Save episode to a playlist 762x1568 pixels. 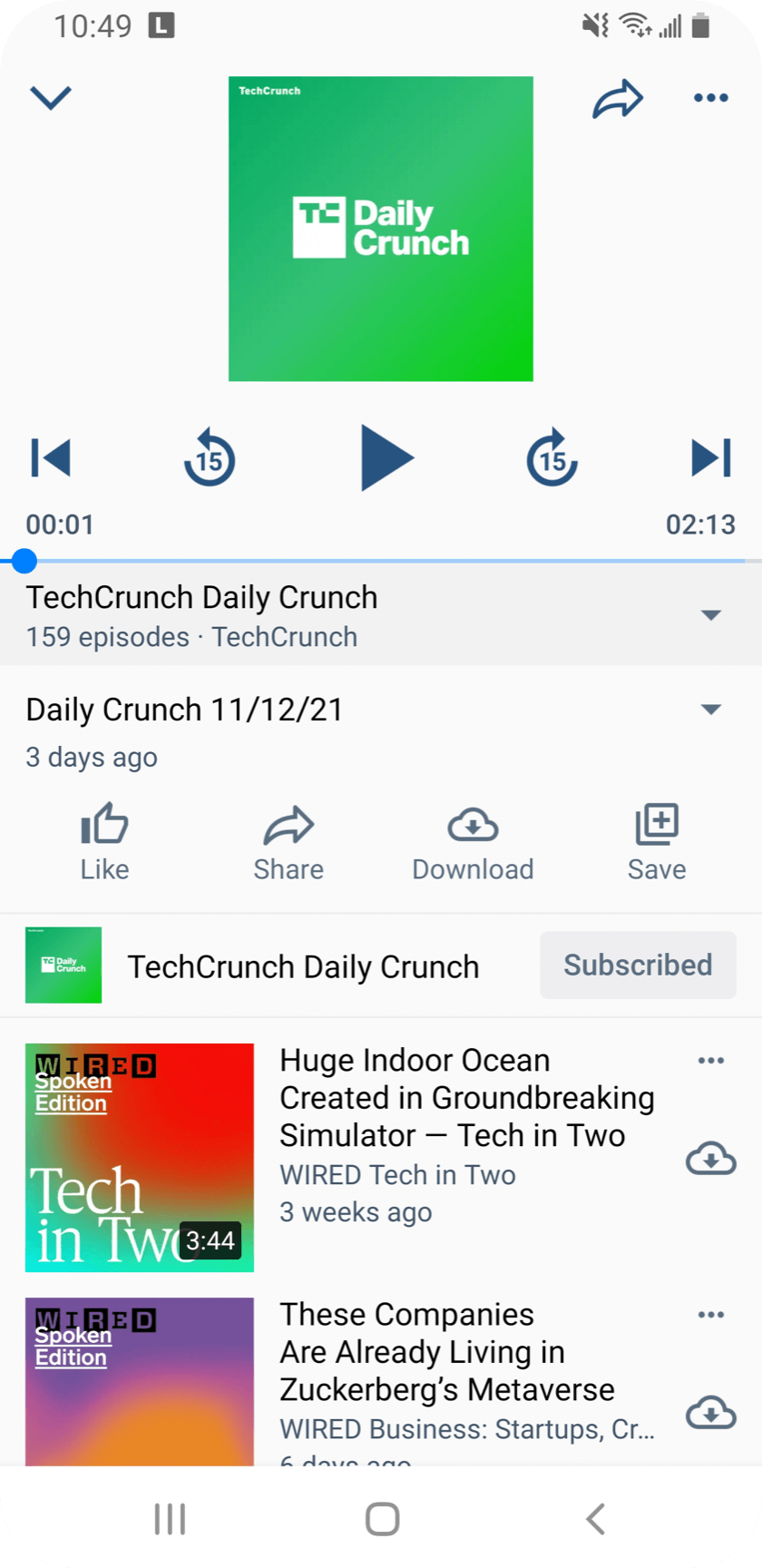coord(657,841)
